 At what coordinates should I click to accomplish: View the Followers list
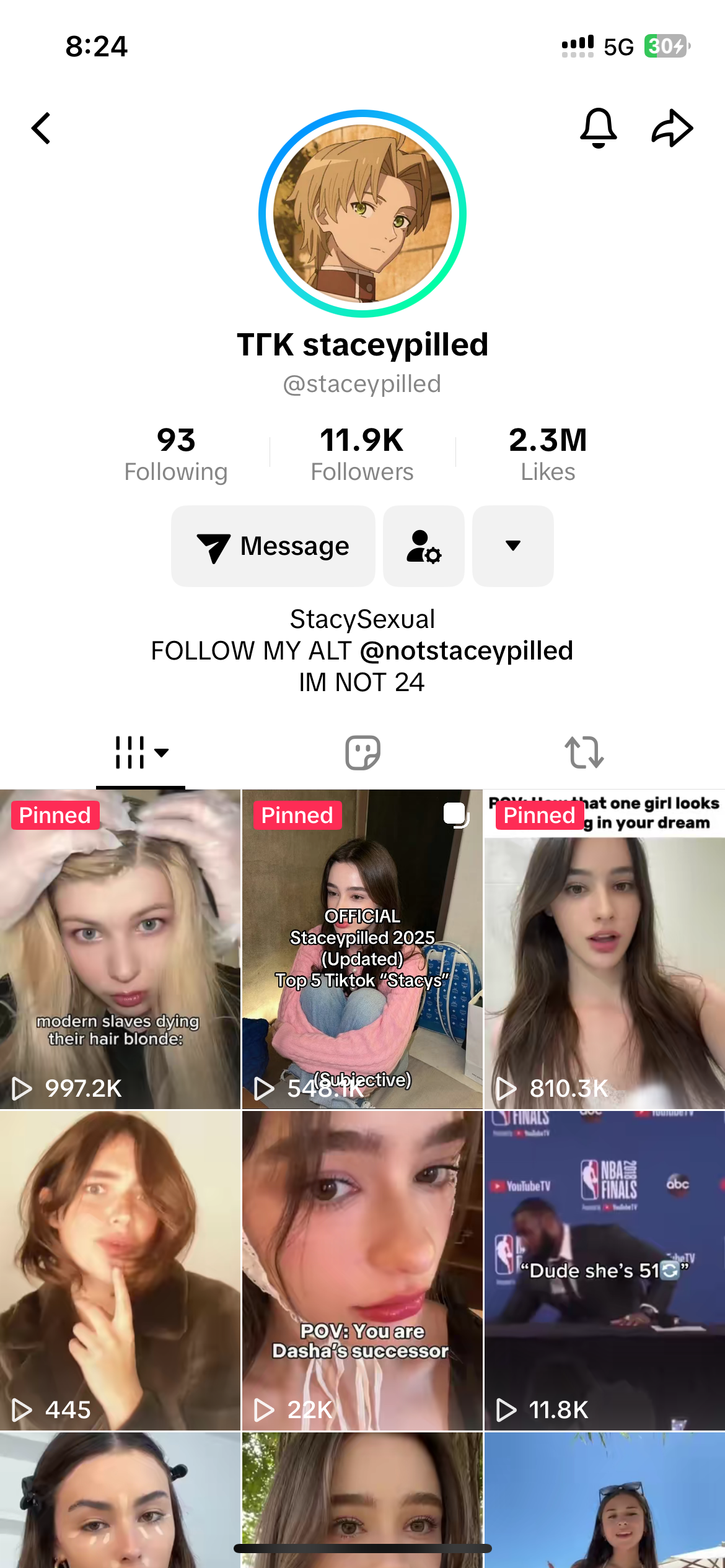(x=362, y=454)
